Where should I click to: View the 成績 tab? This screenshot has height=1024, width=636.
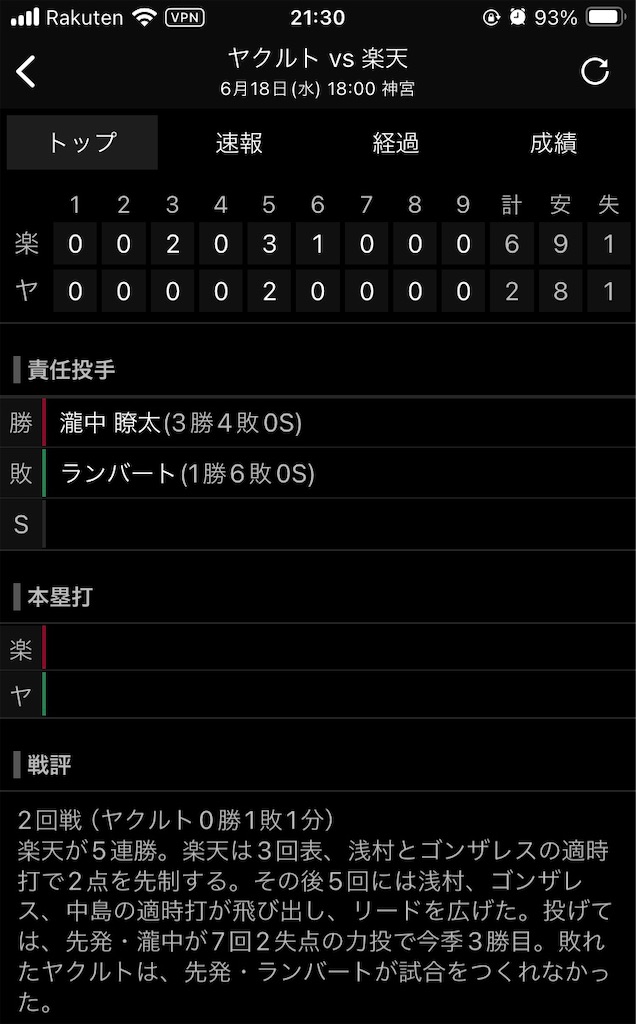(553, 142)
